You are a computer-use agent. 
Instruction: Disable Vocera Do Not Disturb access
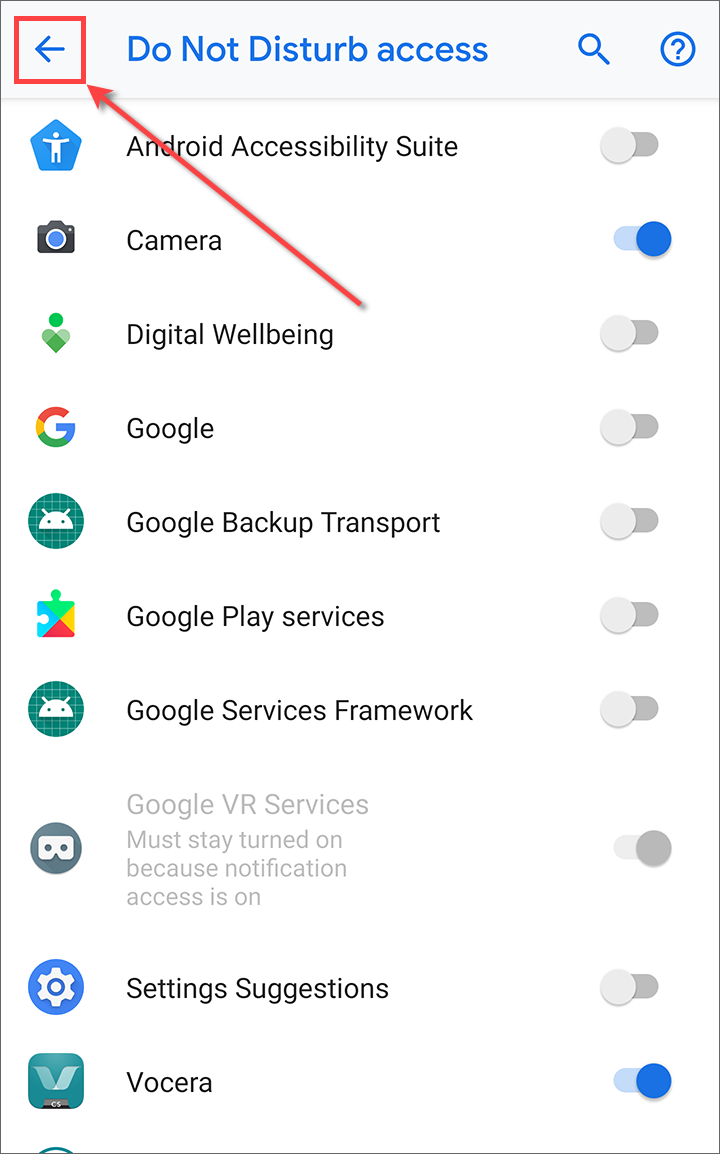pos(641,1081)
